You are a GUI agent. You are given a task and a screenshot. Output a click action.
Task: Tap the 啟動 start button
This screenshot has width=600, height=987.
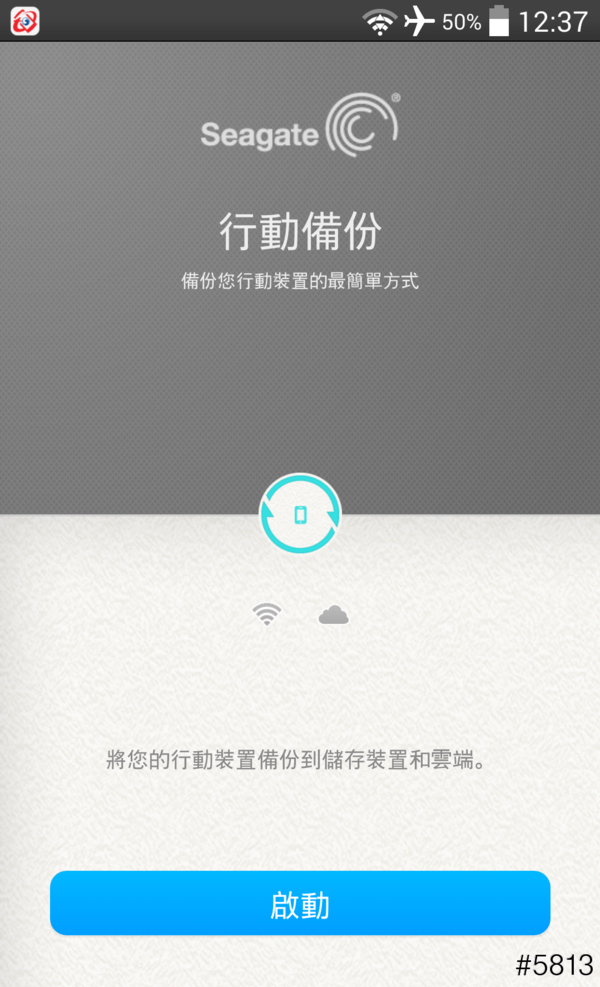click(300, 903)
